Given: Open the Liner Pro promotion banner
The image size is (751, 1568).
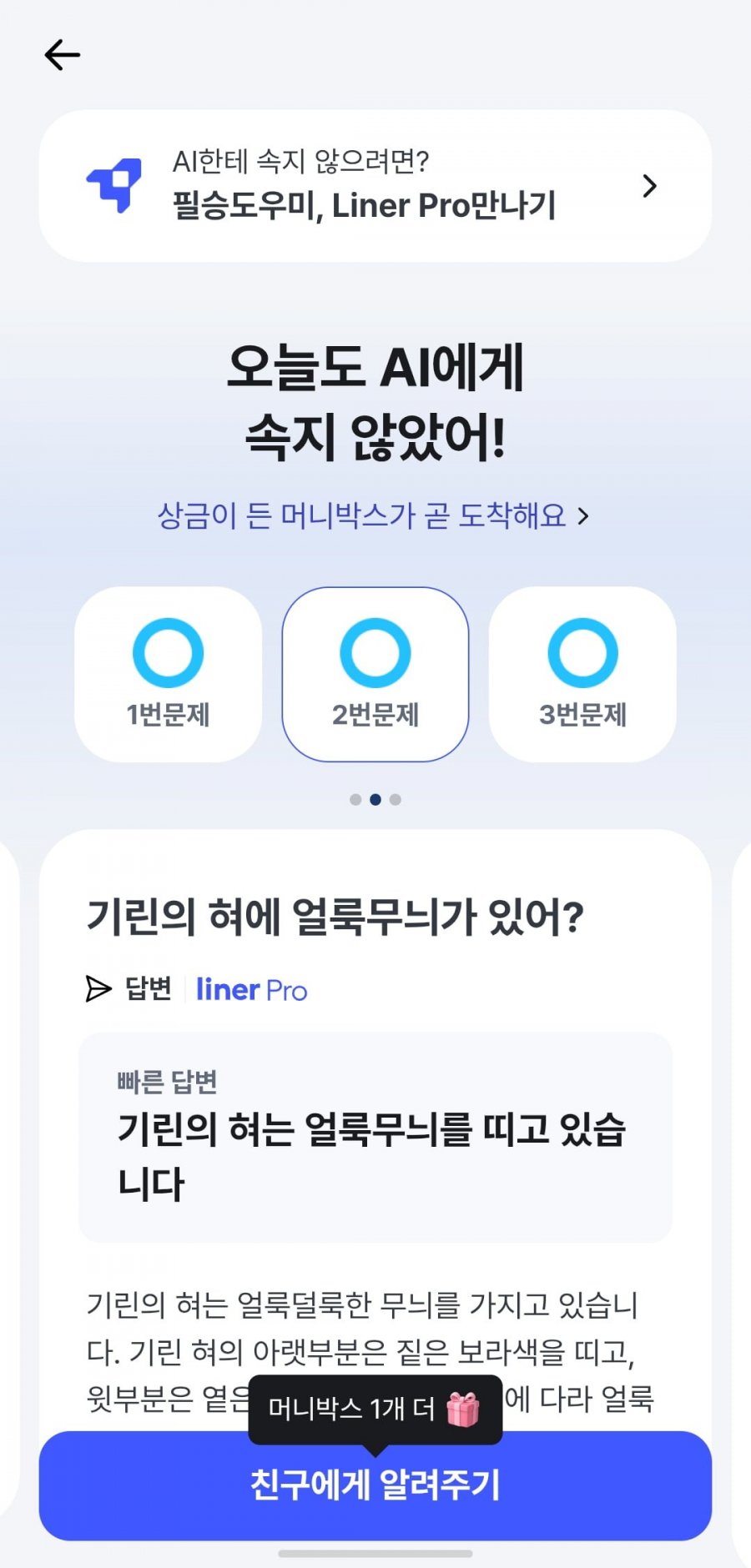Looking at the screenshot, I should click(x=375, y=186).
